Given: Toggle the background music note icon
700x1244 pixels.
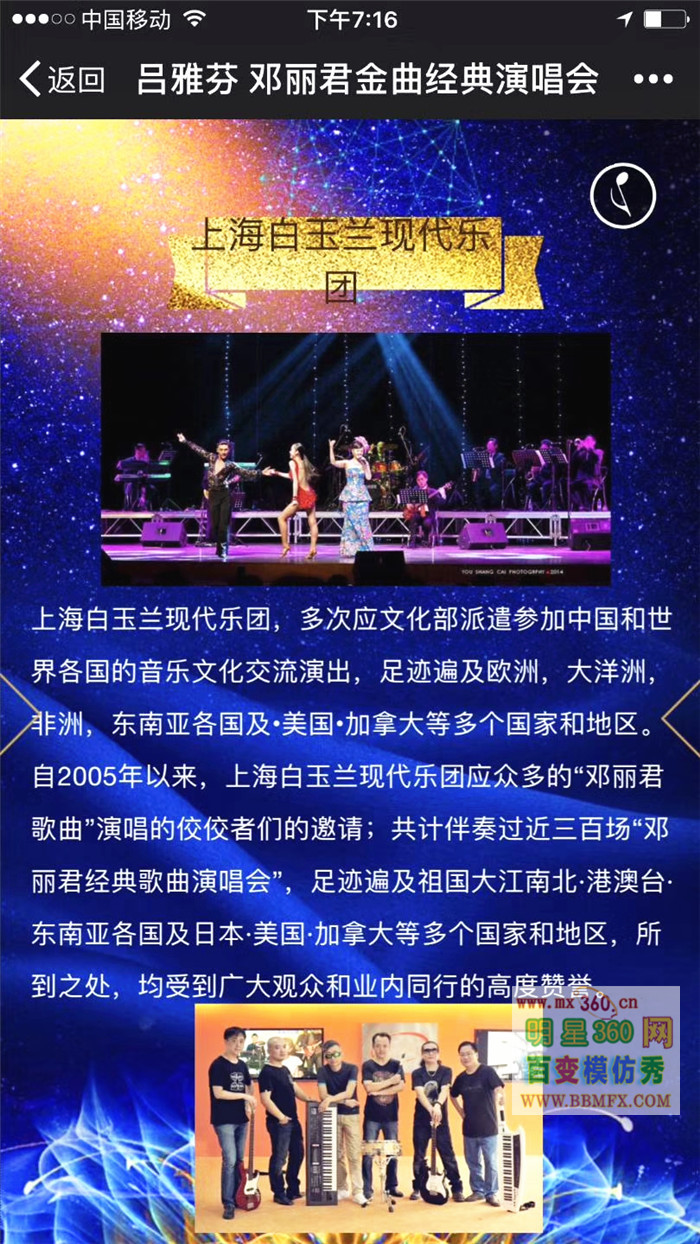Looking at the screenshot, I should click(622, 195).
